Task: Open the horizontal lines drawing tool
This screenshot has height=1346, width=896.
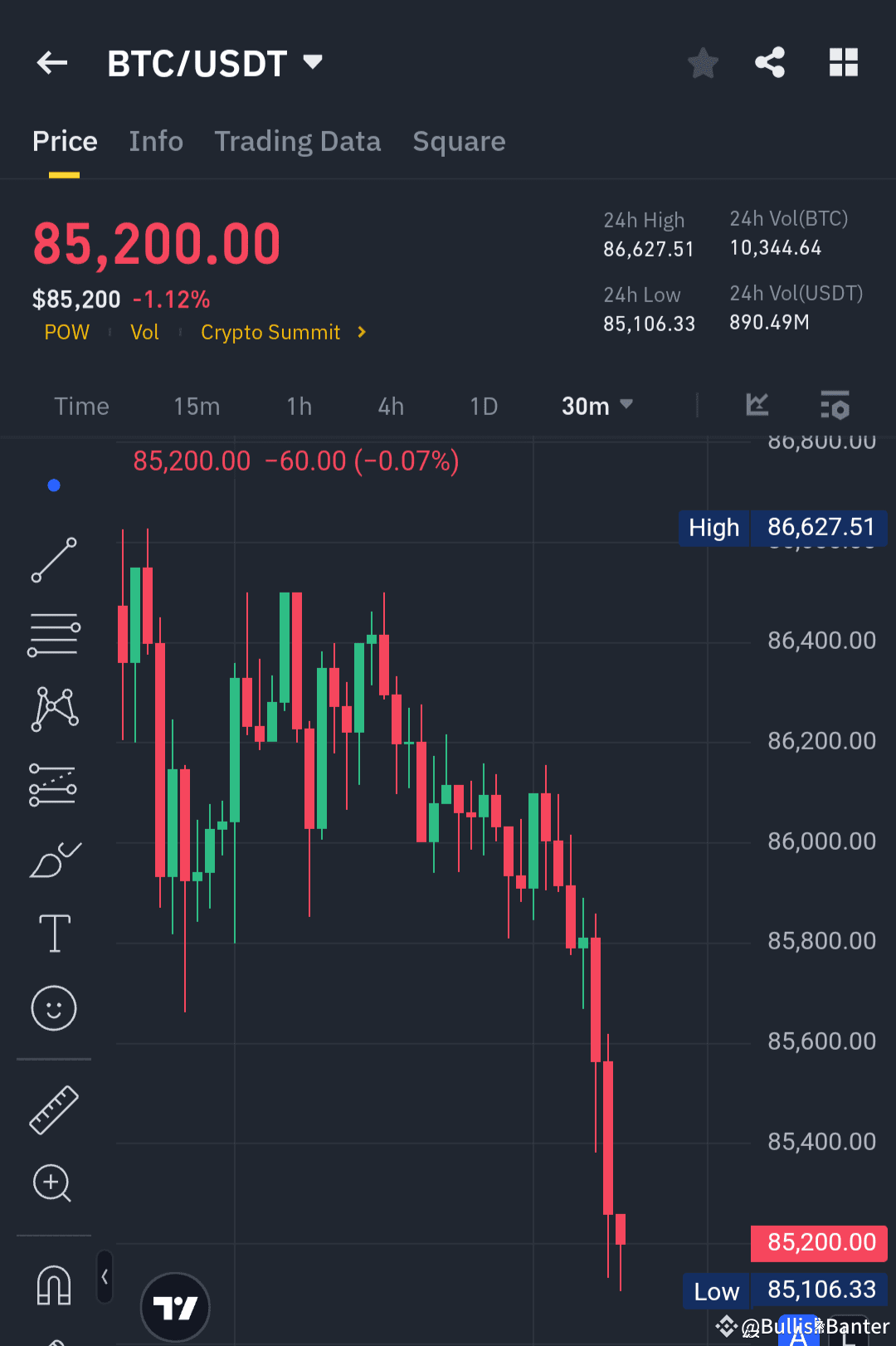Action: coord(54,635)
